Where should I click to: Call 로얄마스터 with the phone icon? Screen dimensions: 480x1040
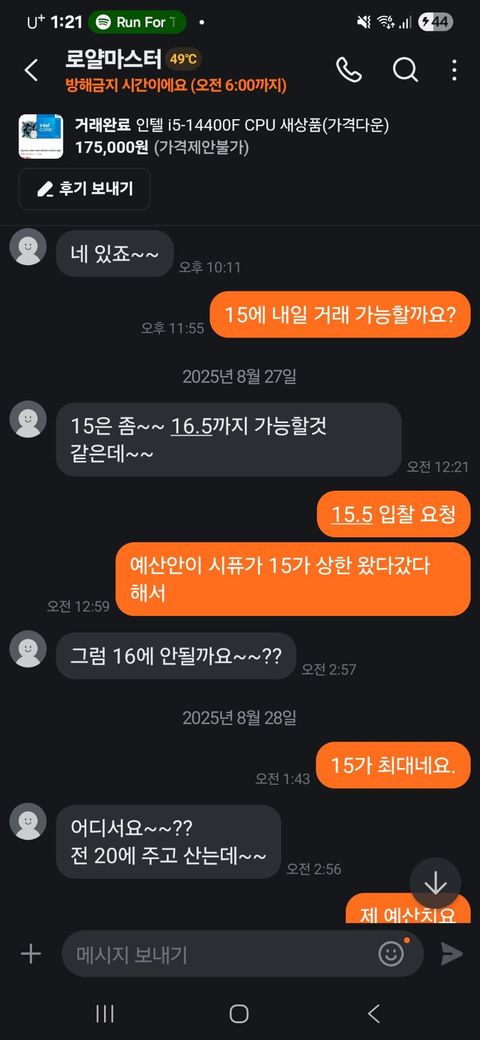349,69
